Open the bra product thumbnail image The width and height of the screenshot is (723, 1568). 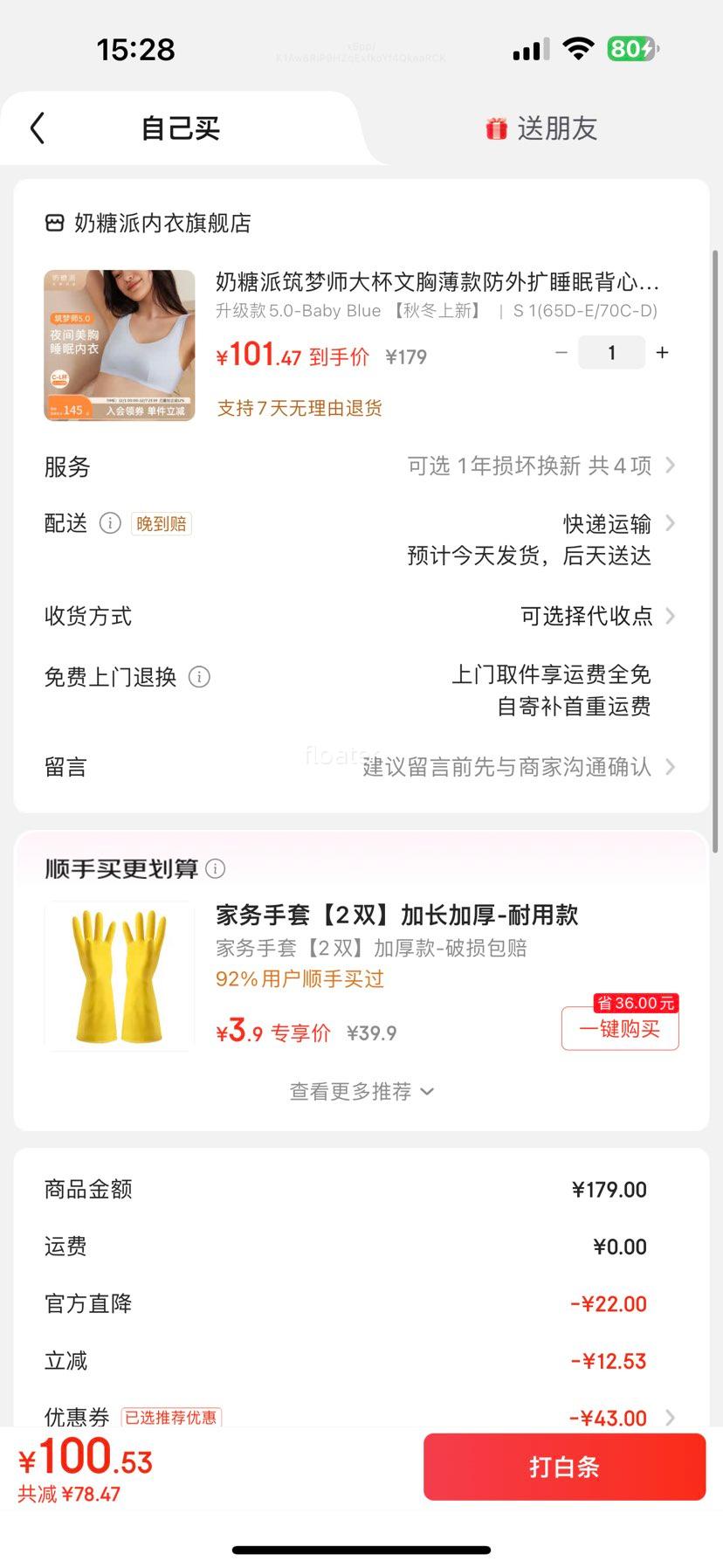[120, 346]
